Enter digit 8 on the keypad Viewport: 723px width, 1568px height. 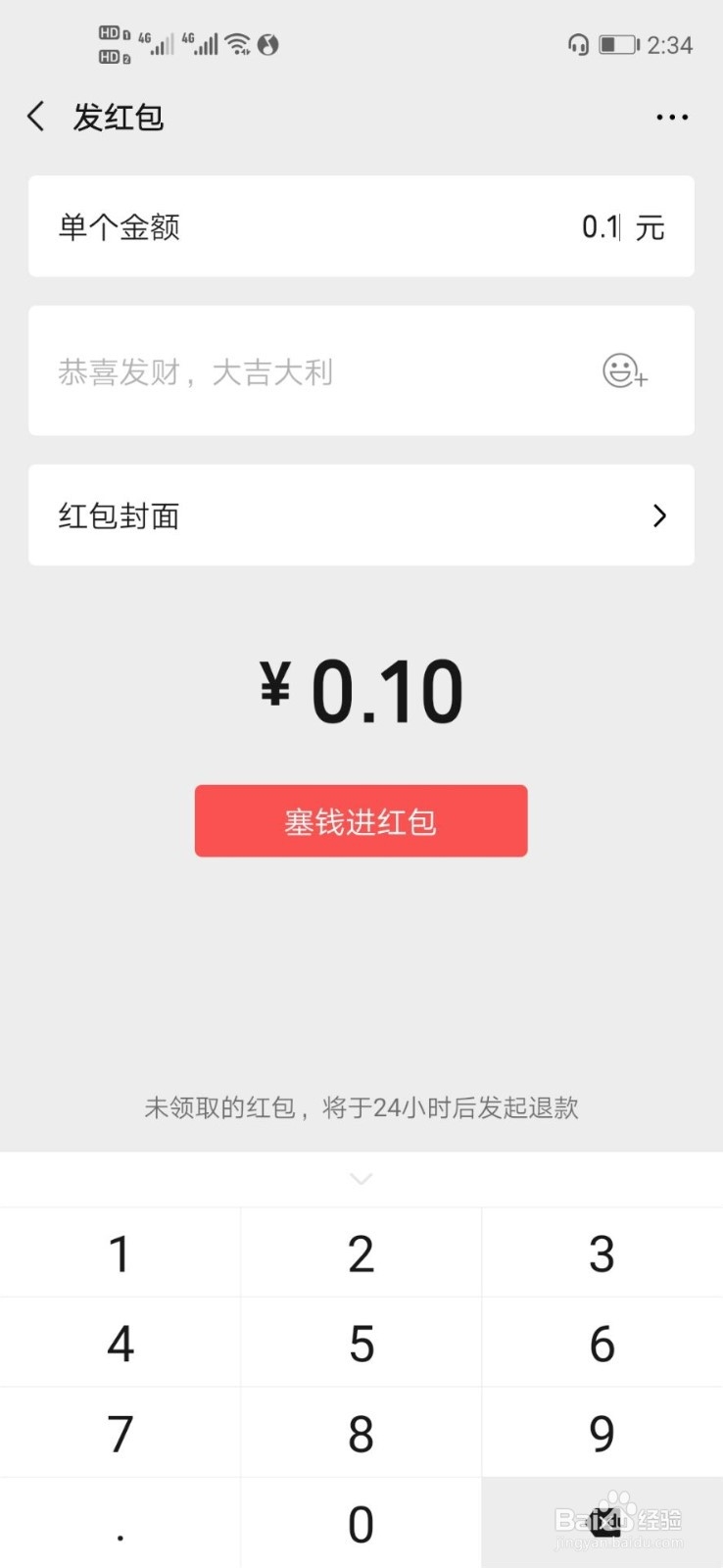coord(361,1433)
